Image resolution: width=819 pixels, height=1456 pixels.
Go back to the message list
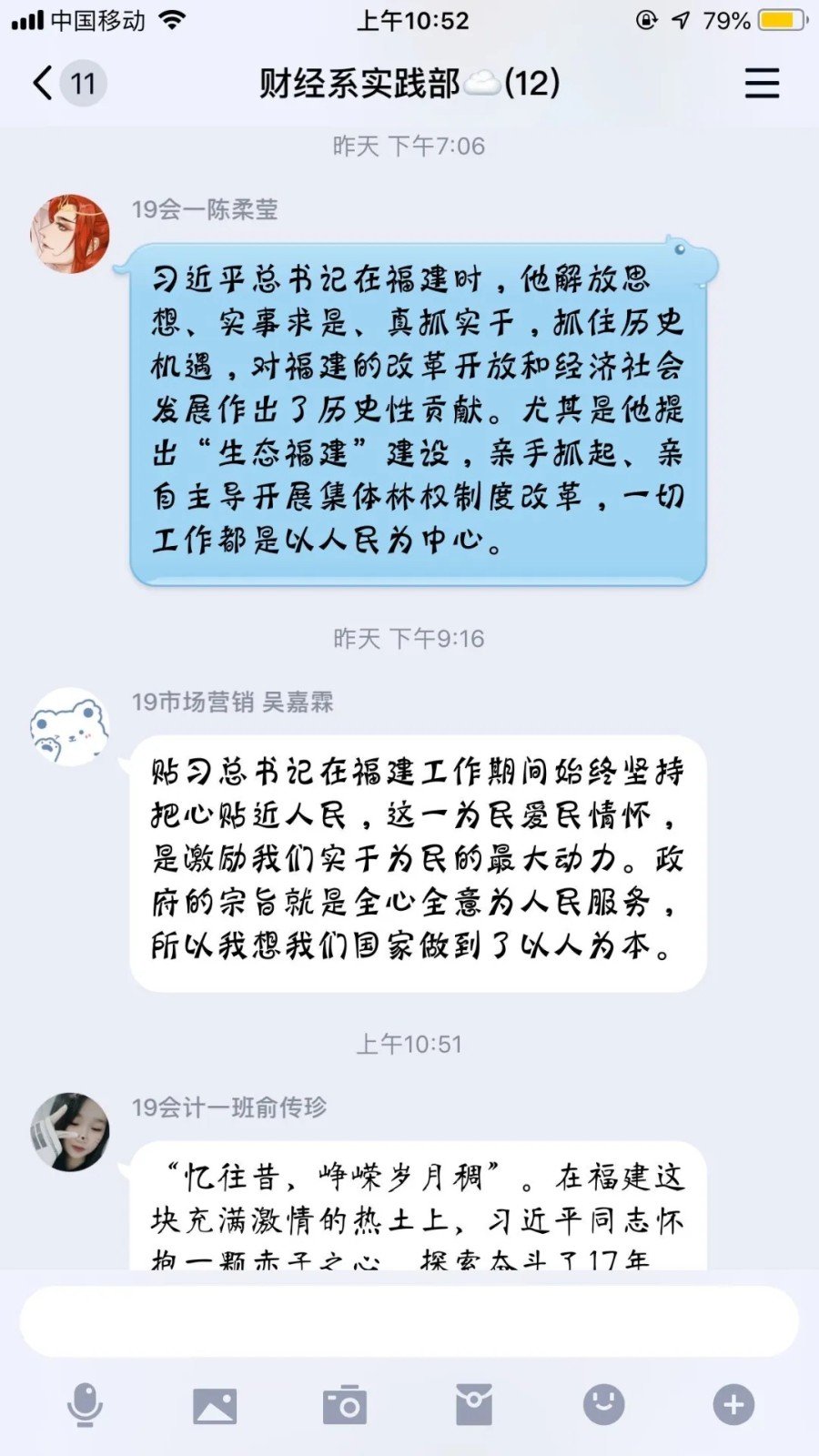click(x=44, y=84)
